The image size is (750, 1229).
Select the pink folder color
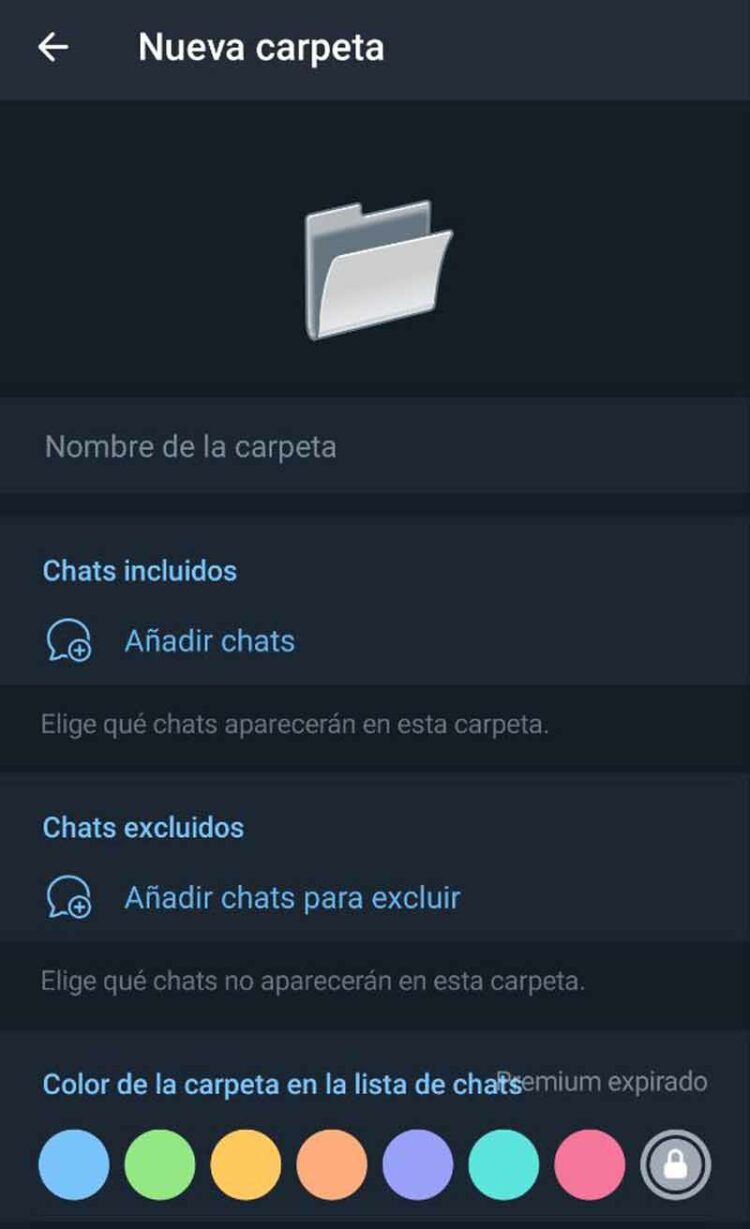tap(590, 1164)
